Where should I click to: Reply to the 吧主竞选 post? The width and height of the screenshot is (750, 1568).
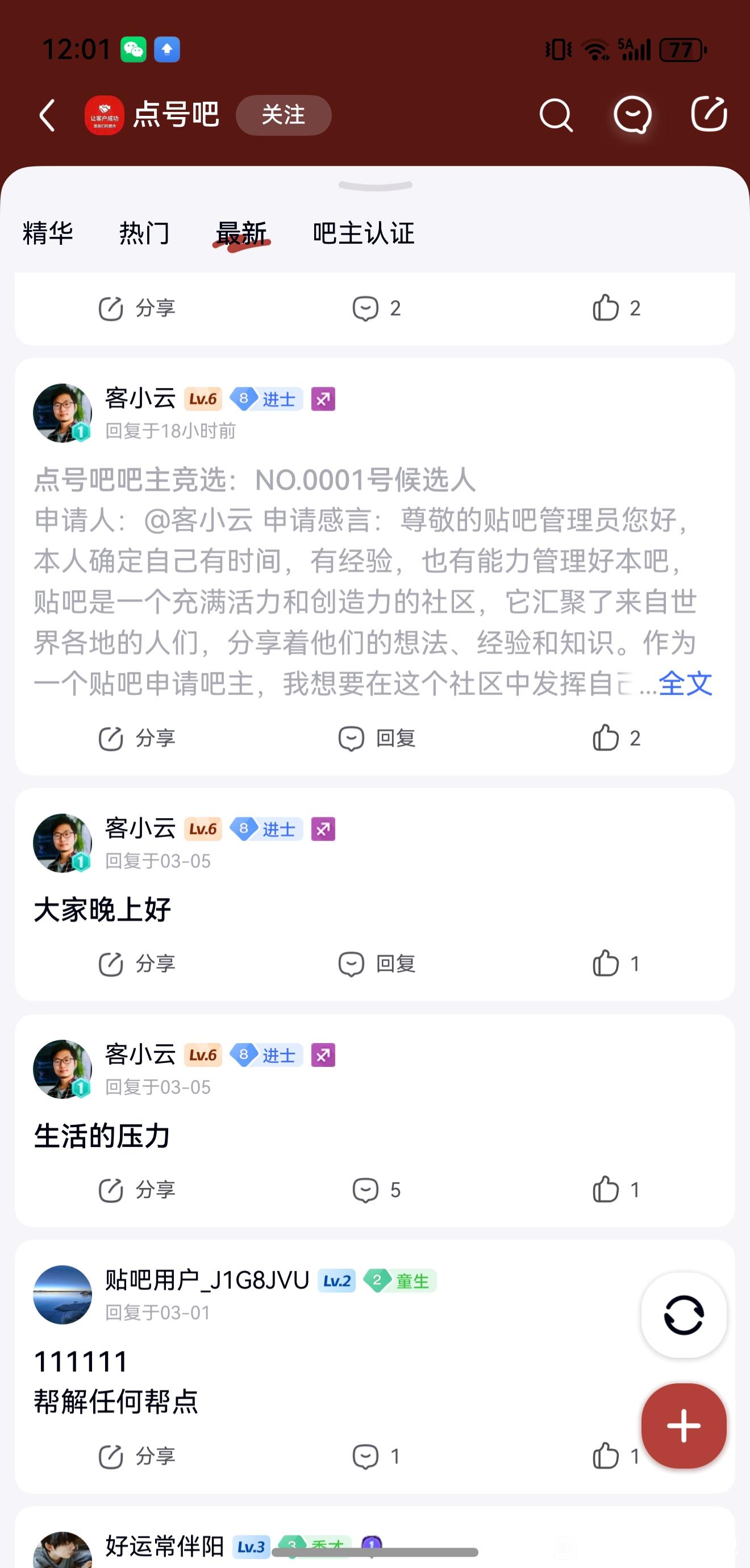click(x=377, y=739)
